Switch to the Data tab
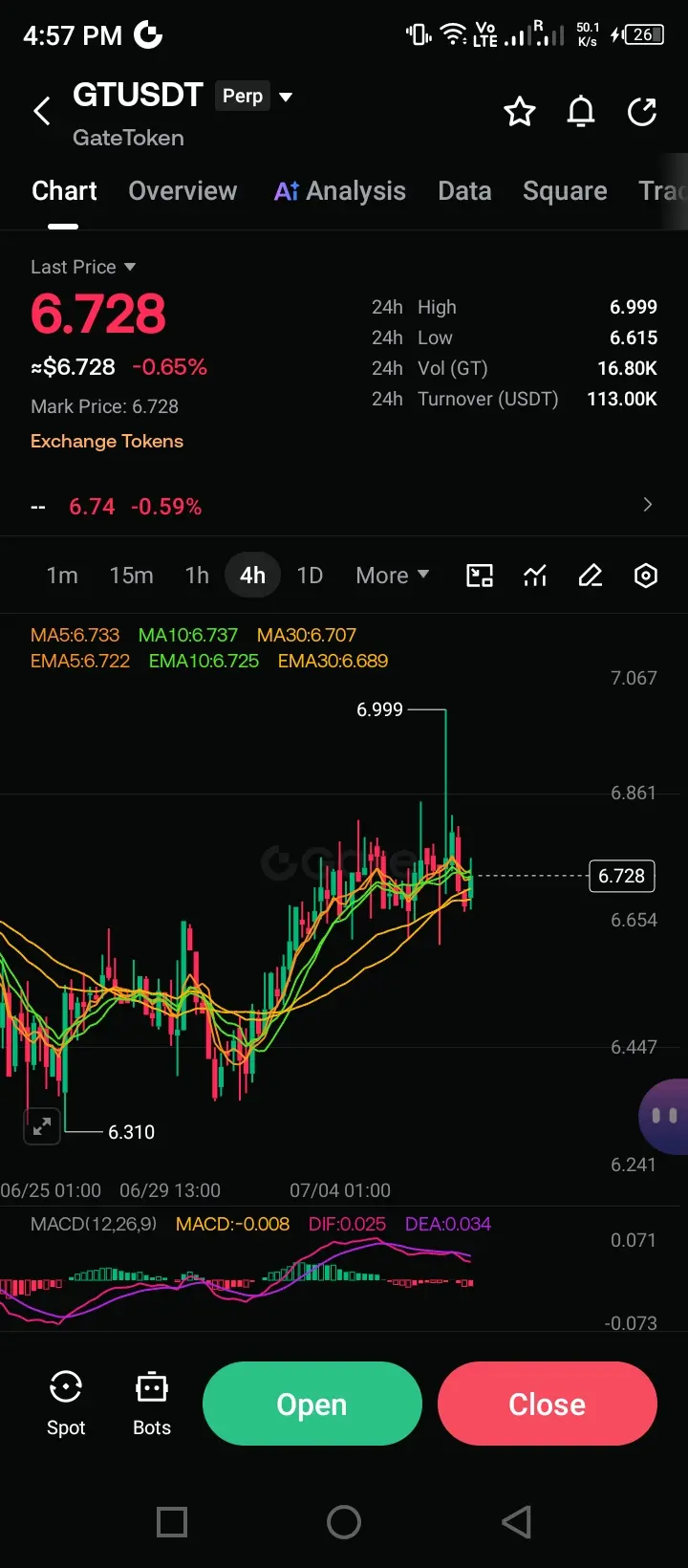 (464, 191)
